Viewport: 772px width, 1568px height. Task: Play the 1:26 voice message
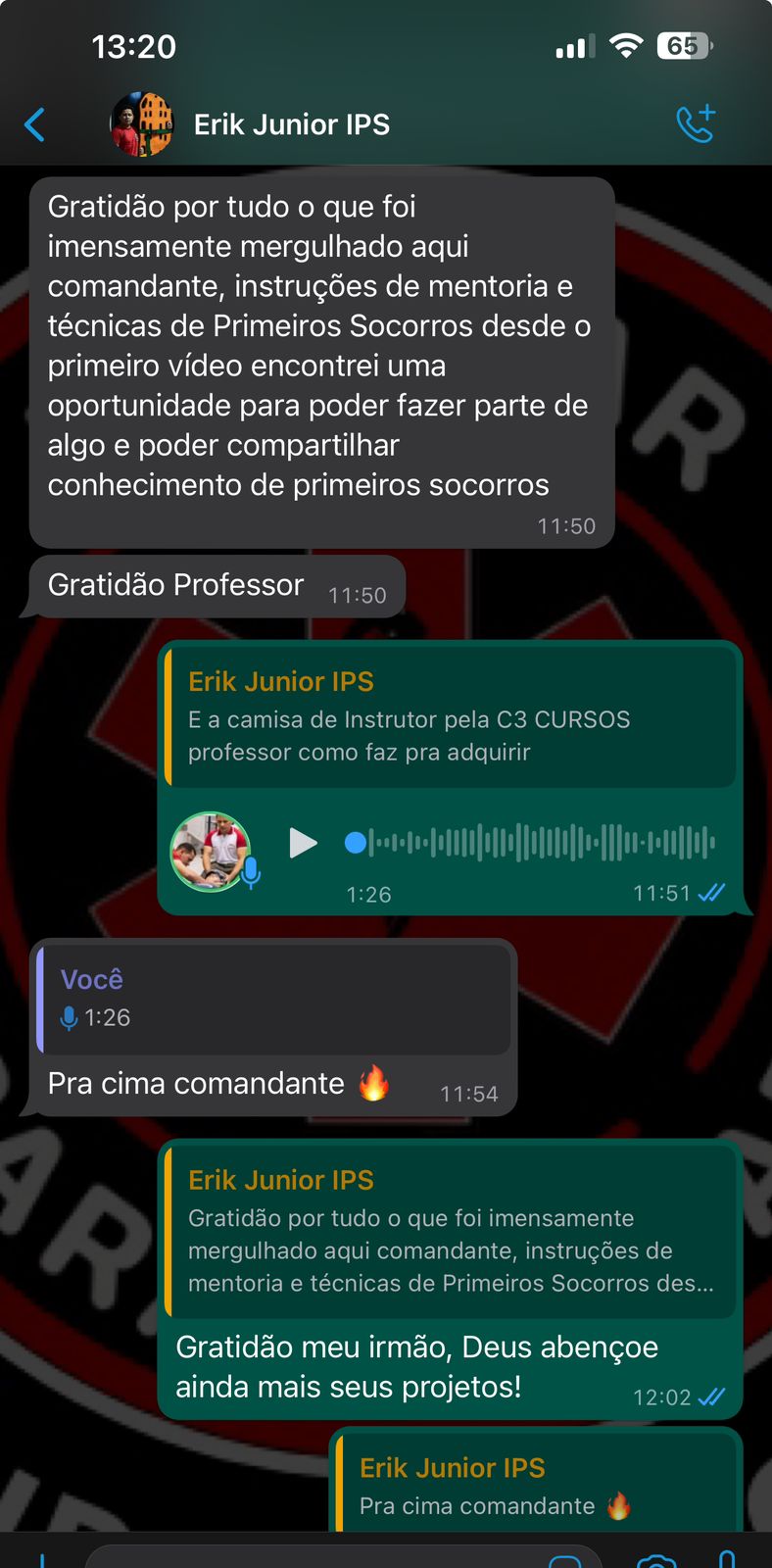[303, 843]
